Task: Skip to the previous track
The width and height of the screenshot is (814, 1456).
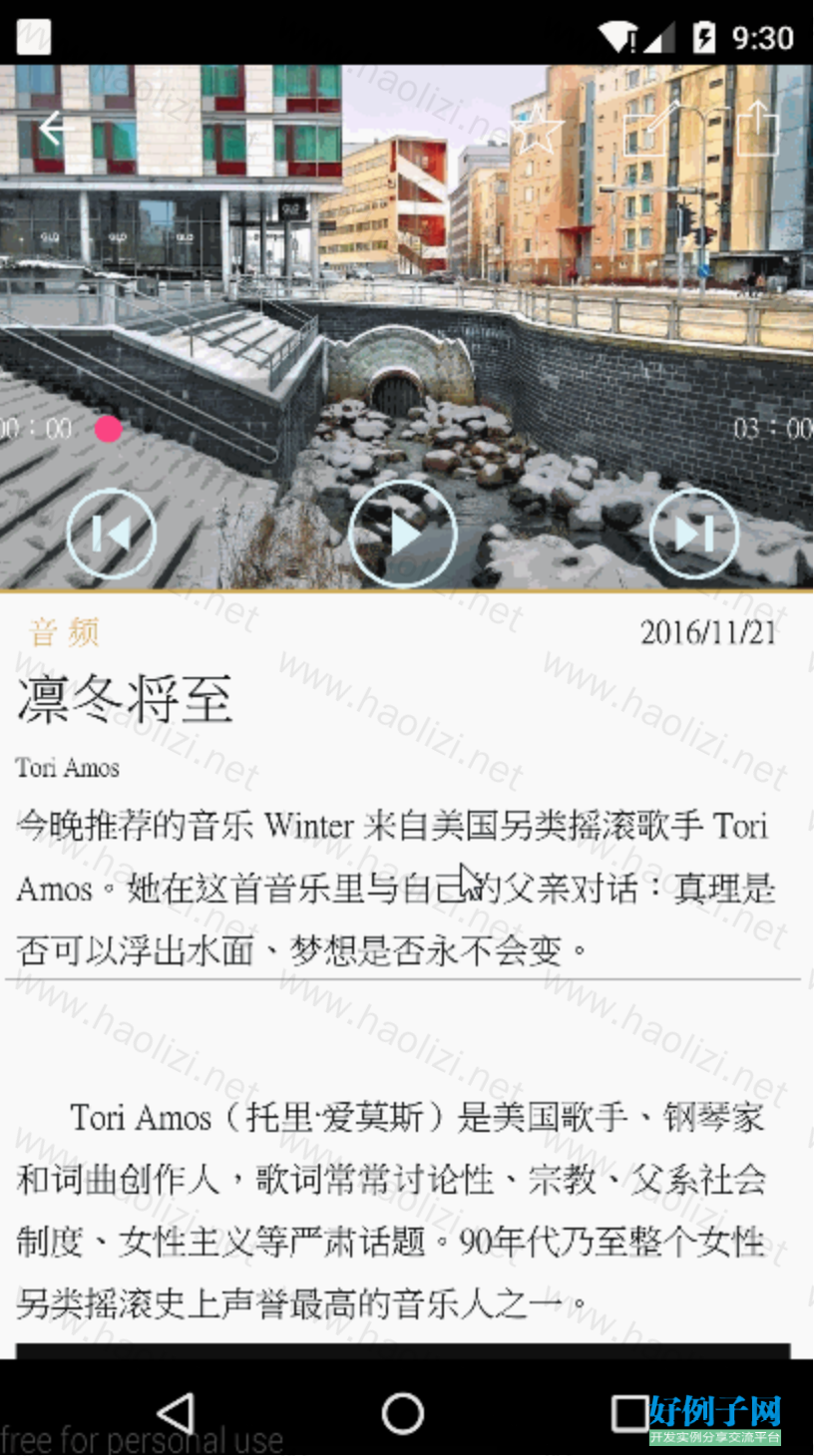Action: pyautogui.click(x=112, y=535)
